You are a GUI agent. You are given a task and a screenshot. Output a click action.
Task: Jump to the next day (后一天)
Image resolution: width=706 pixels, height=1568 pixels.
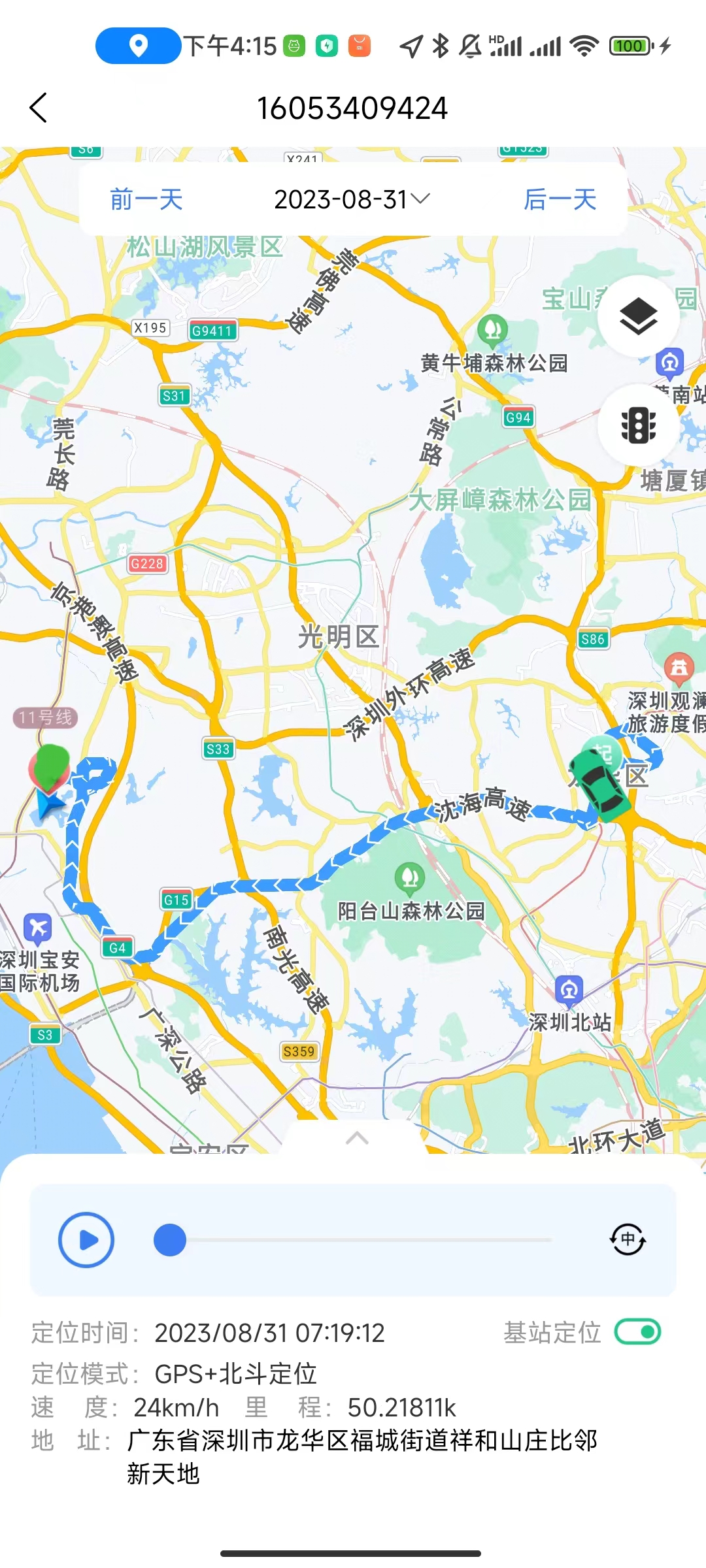[x=560, y=199]
